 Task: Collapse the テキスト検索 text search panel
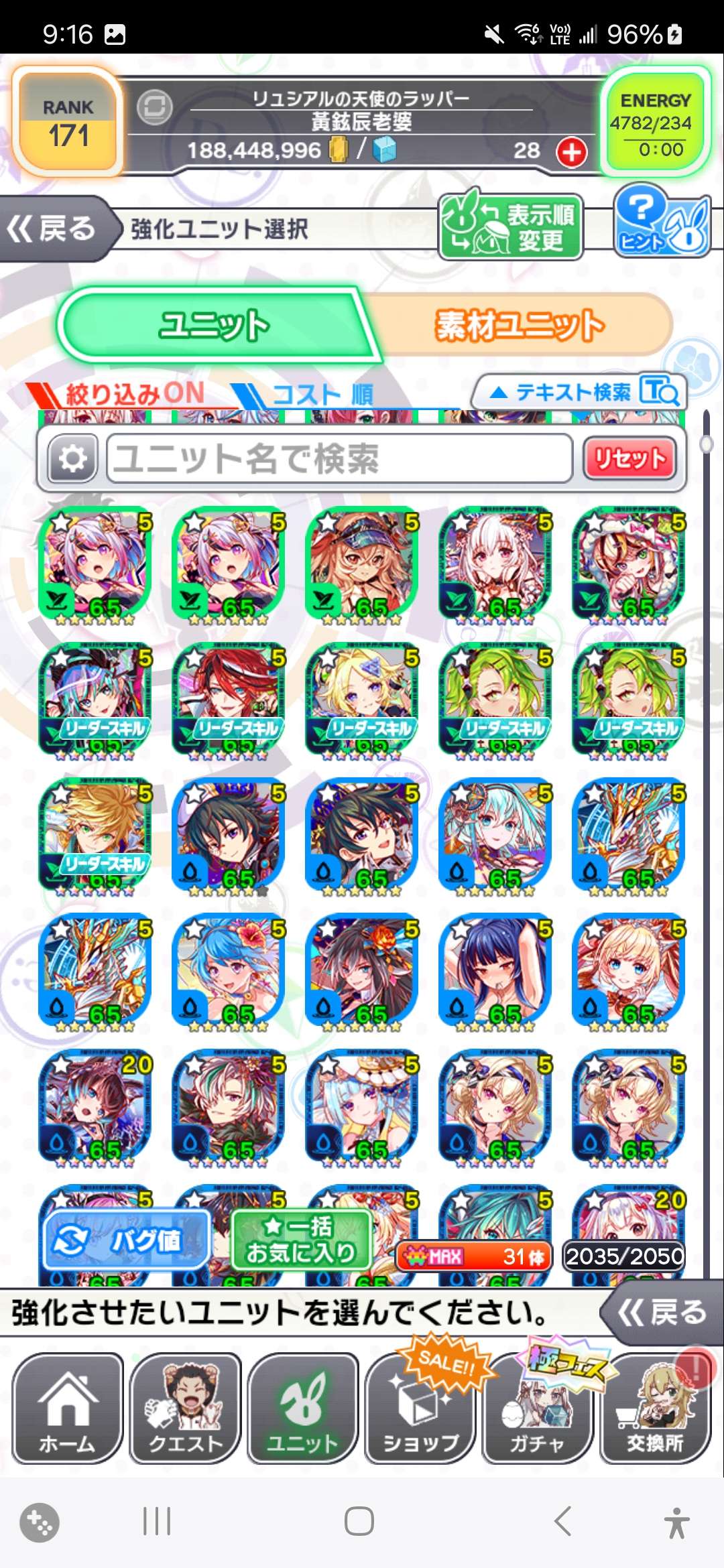pos(578,392)
